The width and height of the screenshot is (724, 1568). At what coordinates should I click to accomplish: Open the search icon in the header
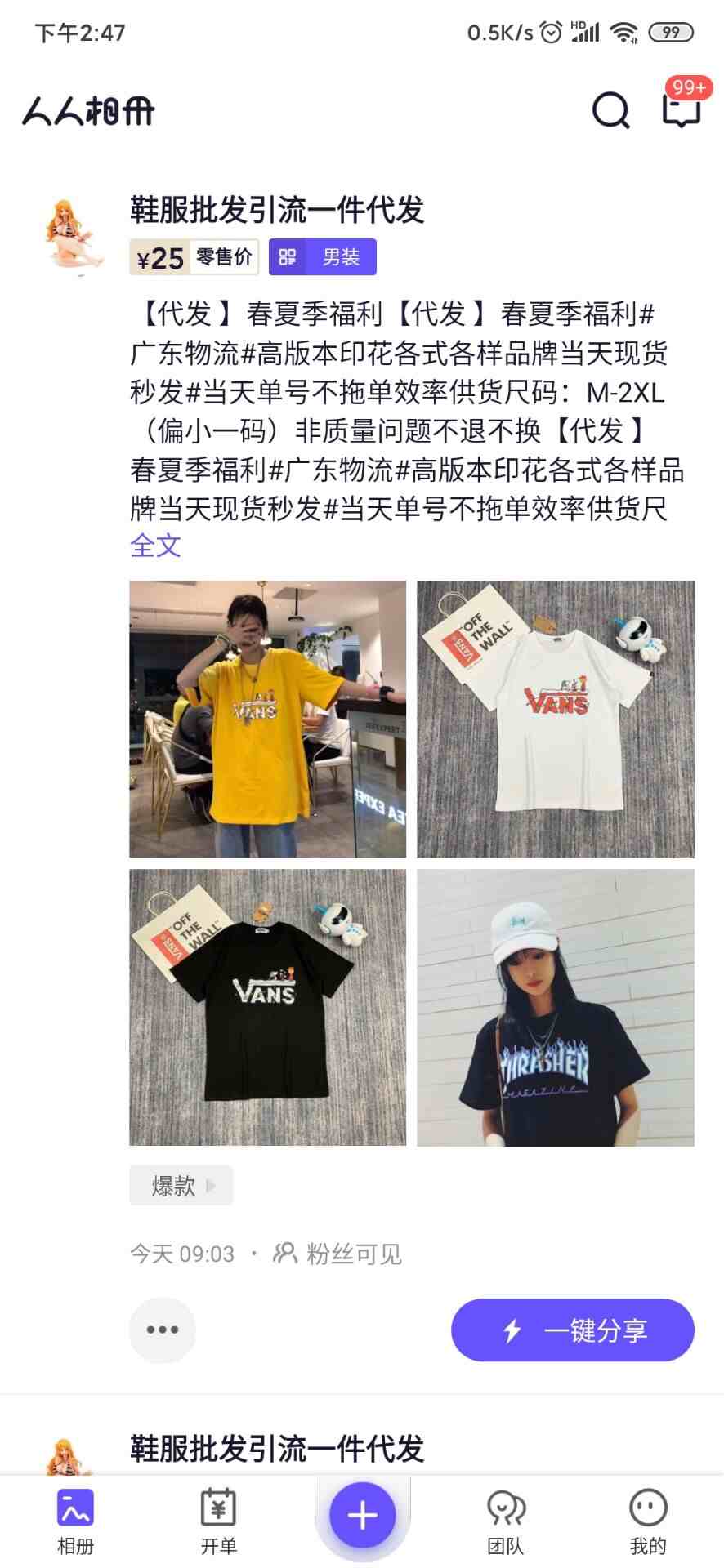click(x=610, y=110)
